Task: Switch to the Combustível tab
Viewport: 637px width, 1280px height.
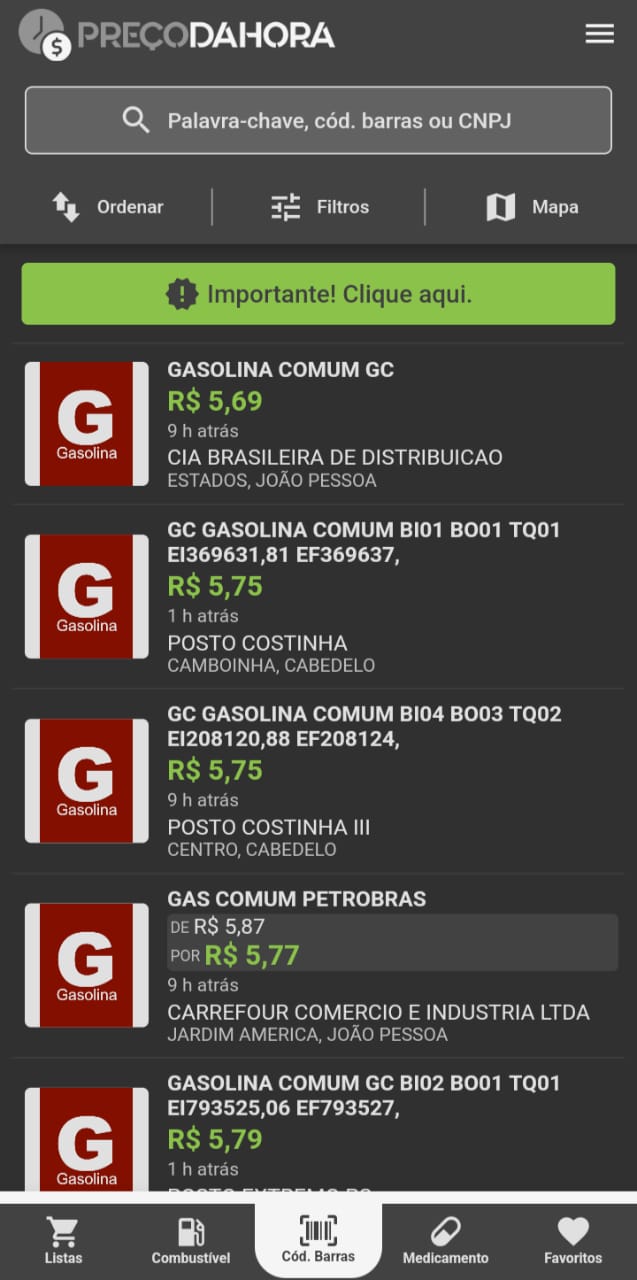Action: pyautogui.click(x=191, y=1241)
